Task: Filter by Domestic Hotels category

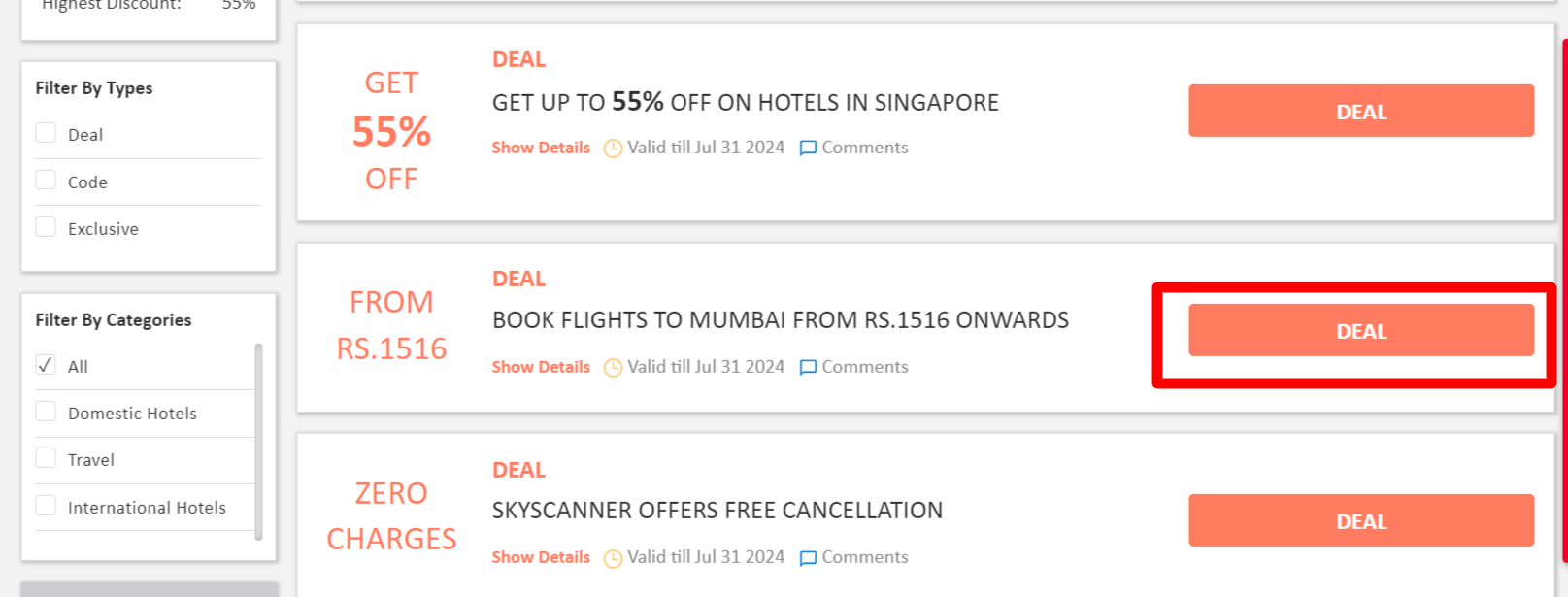Action: coord(46,412)
